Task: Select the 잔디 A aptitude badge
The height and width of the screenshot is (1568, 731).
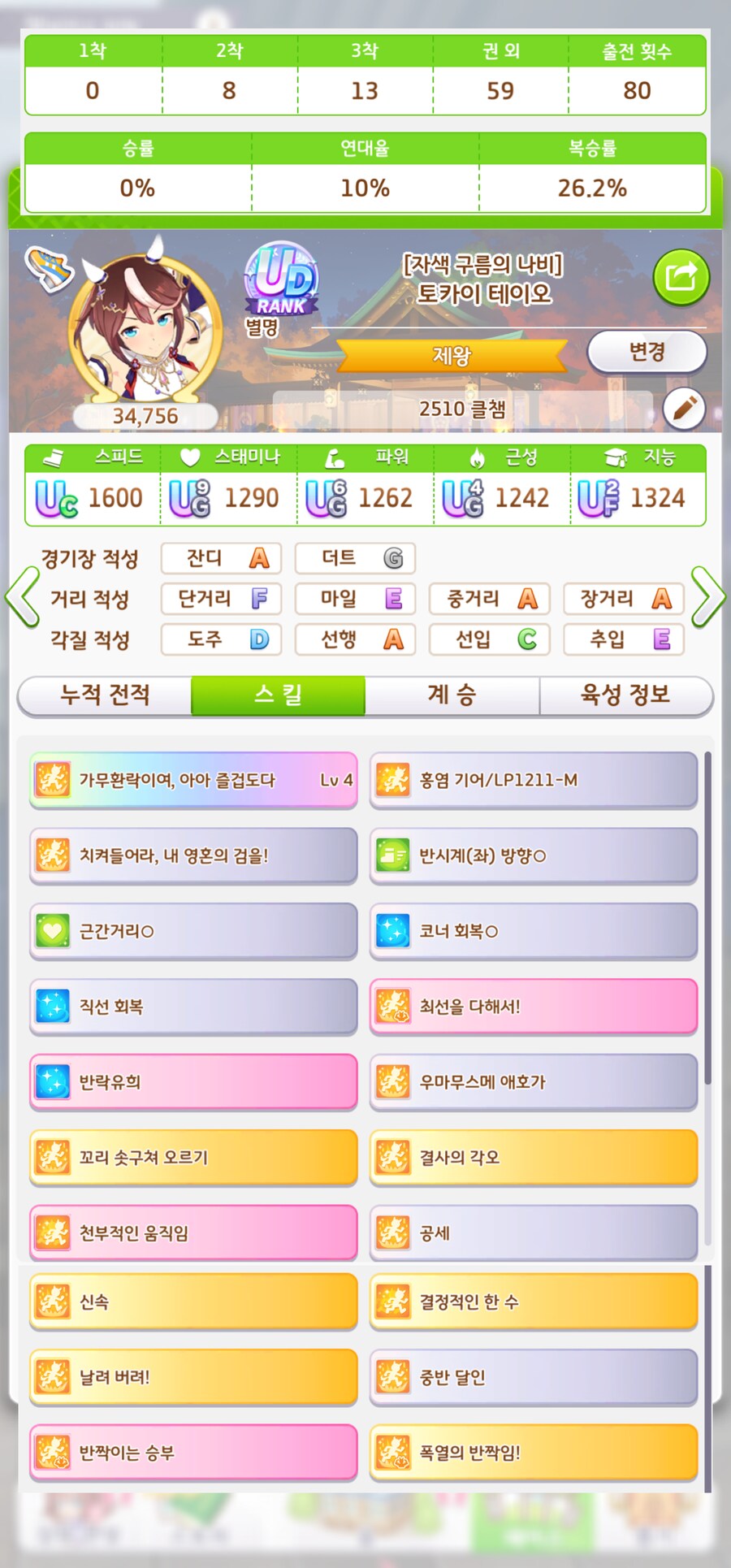Action: pos(220,558)
